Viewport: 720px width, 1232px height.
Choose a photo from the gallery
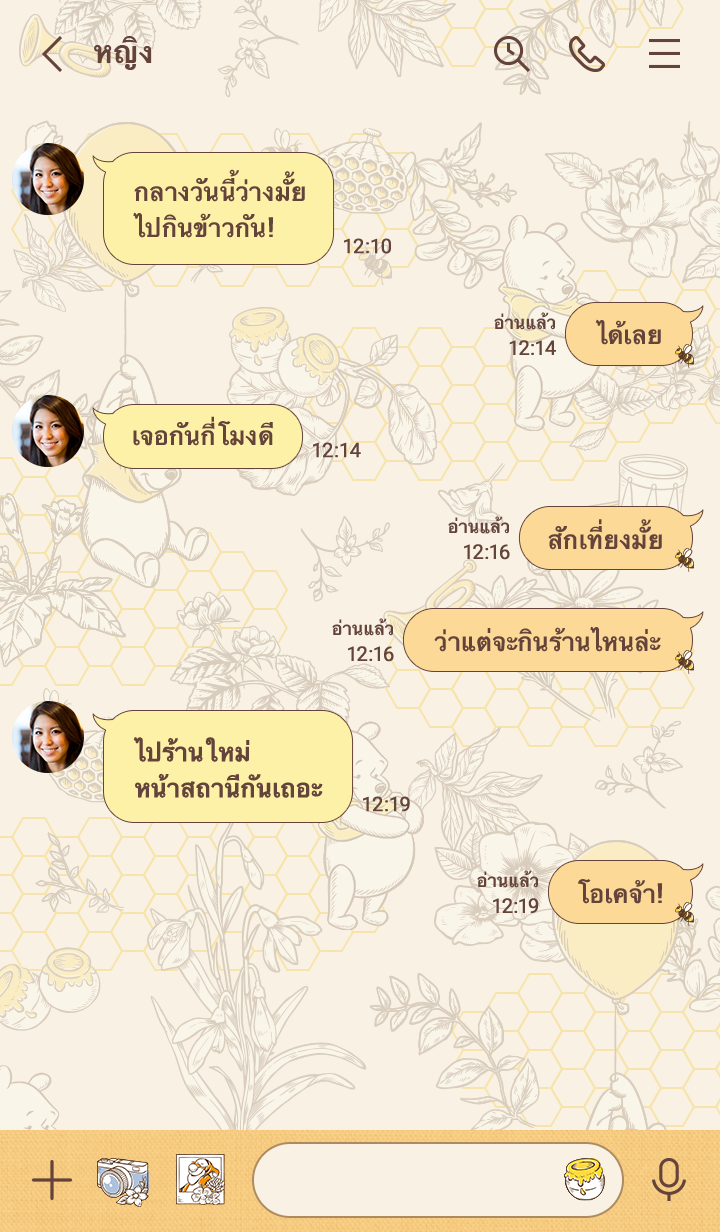[x=200, y=1180]
